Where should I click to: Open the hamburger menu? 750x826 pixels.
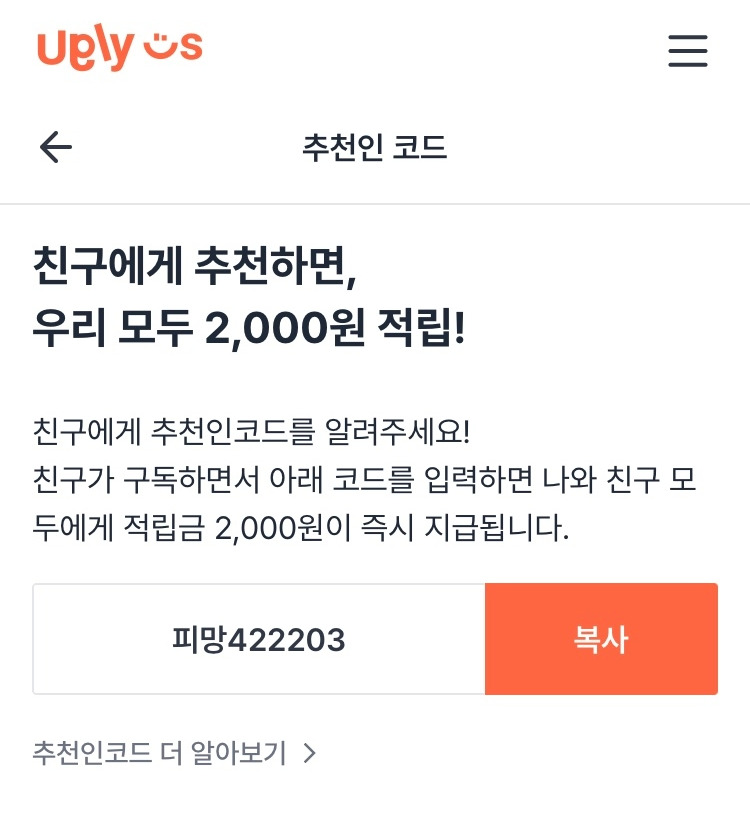coord(688,51)
